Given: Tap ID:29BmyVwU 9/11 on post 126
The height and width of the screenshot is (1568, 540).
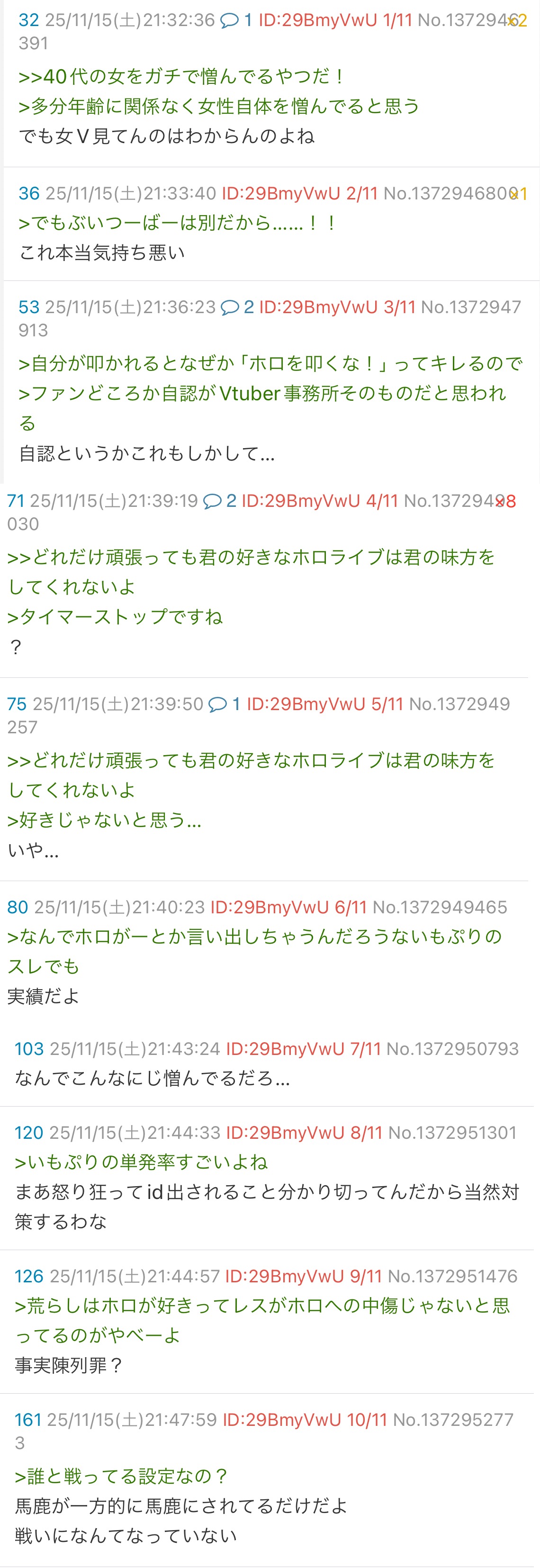Looking at the screenshot, I should pos(303,1276).
